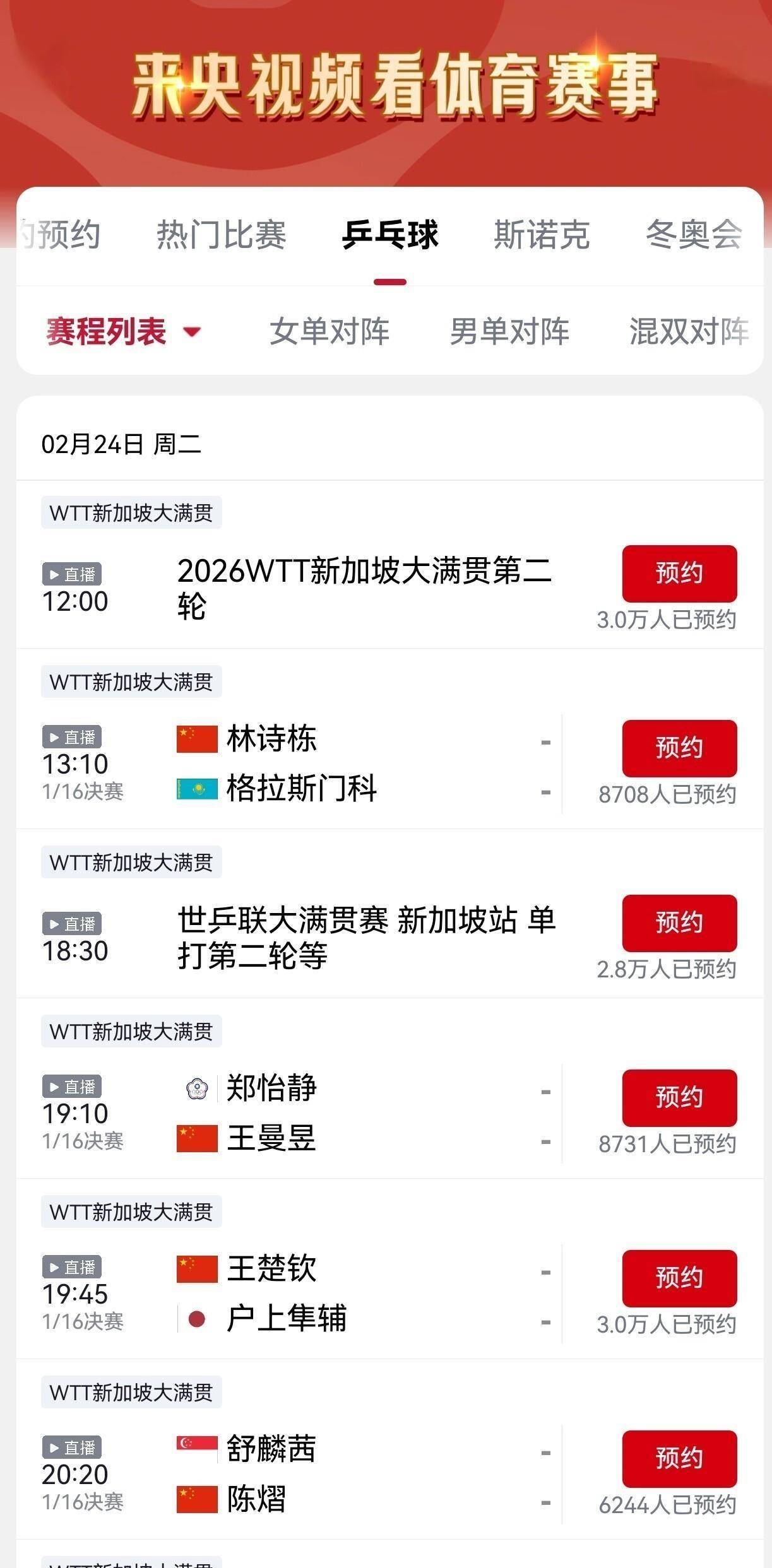Reserve the 12:00 第二轮 live broadcast
The height and width of the screenshot is (1568, 772).
[679, 574]
